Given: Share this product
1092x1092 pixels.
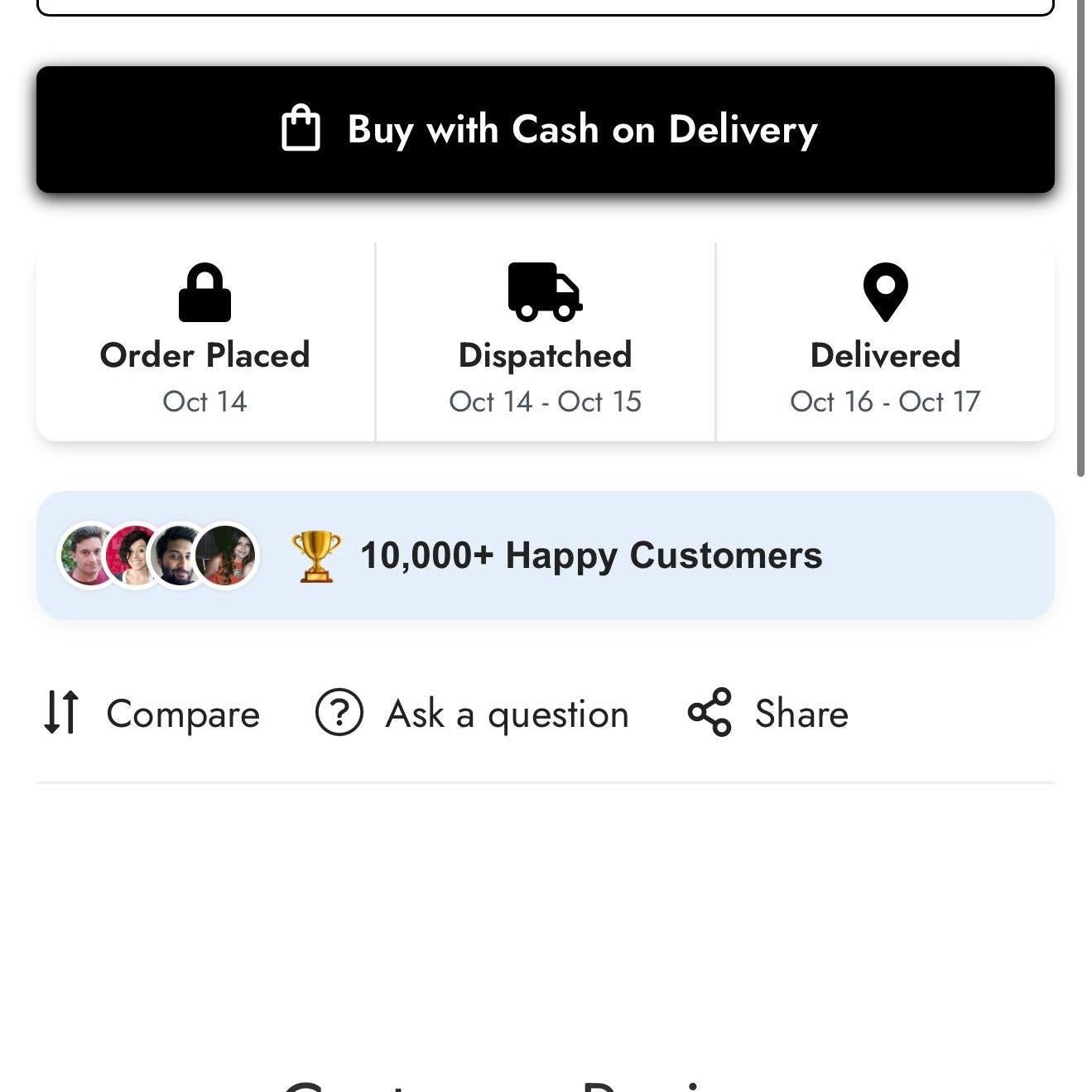Looking at the screenshot, I should pos(768,713).
